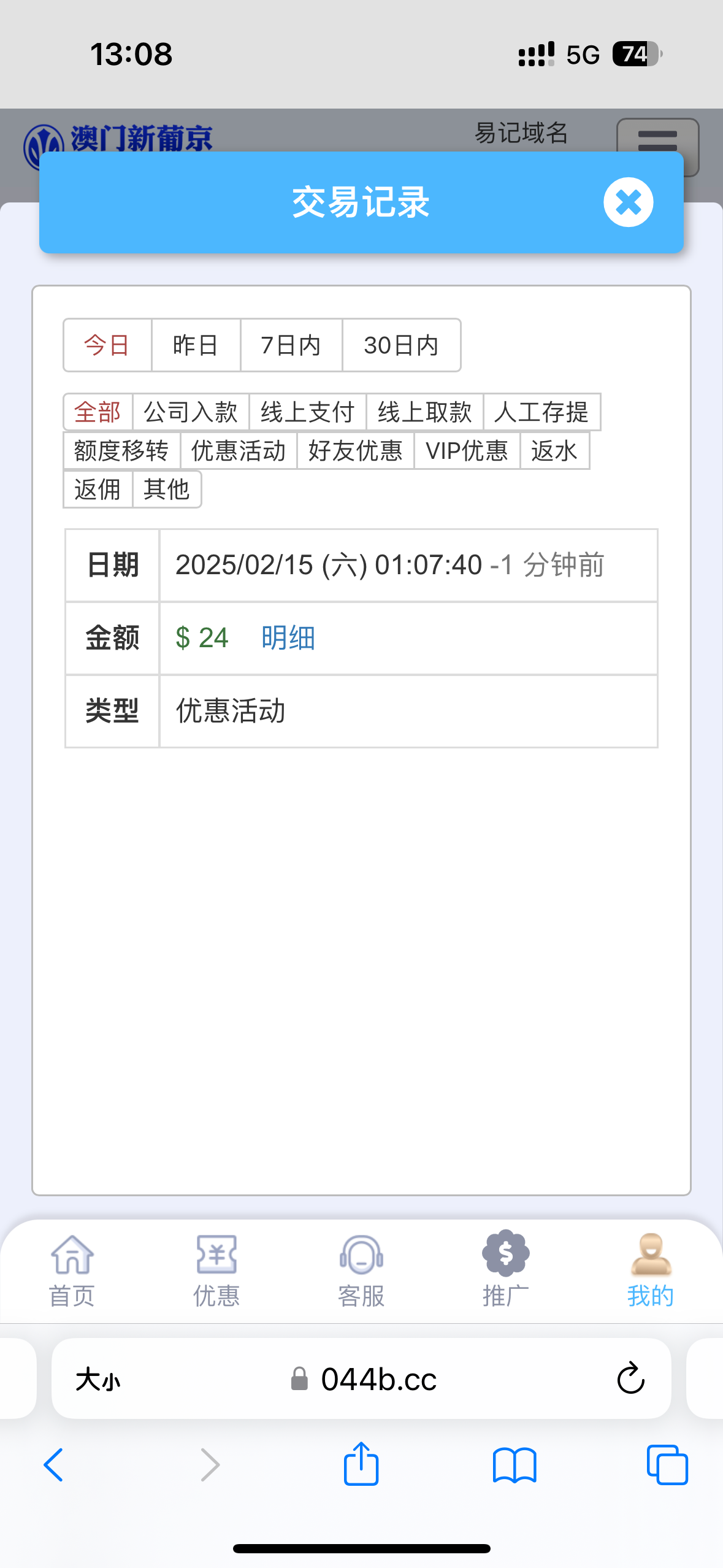Viewport: 723px width, 1568px height.
Task: Choose the VIP优惠 filter
Action: tap(467, 451)
